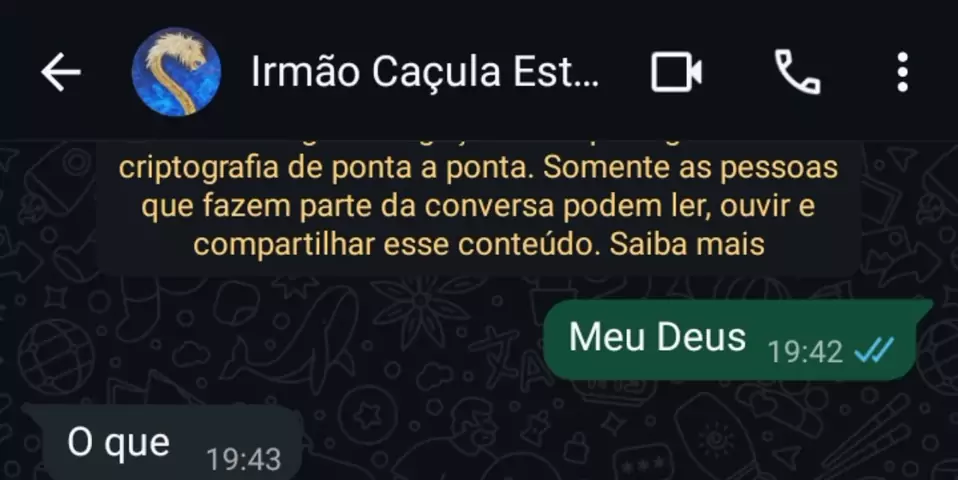Open the overflow menu
This screenshot has height=480, width=958.
(x=902, y=72)
